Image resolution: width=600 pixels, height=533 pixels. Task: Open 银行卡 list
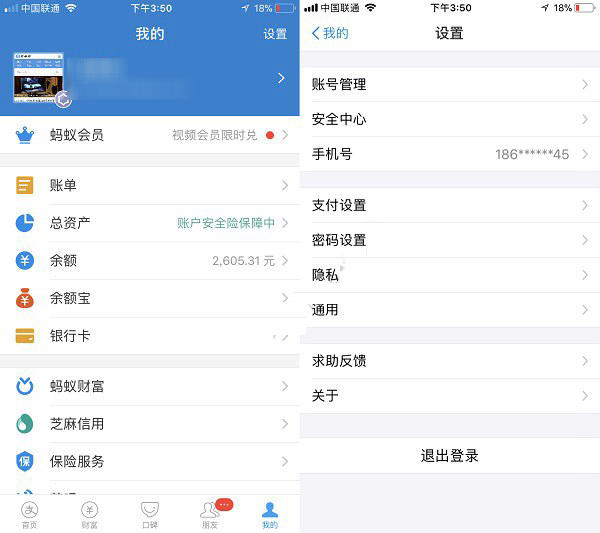click(150, 336)
